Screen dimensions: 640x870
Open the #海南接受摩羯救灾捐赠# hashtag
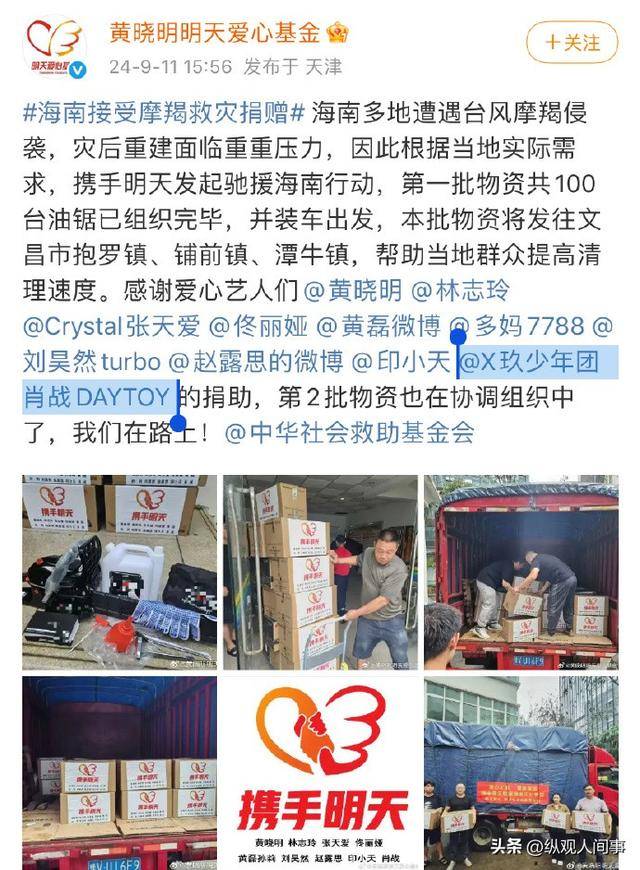pyautogui.click(x=164, y=112)
